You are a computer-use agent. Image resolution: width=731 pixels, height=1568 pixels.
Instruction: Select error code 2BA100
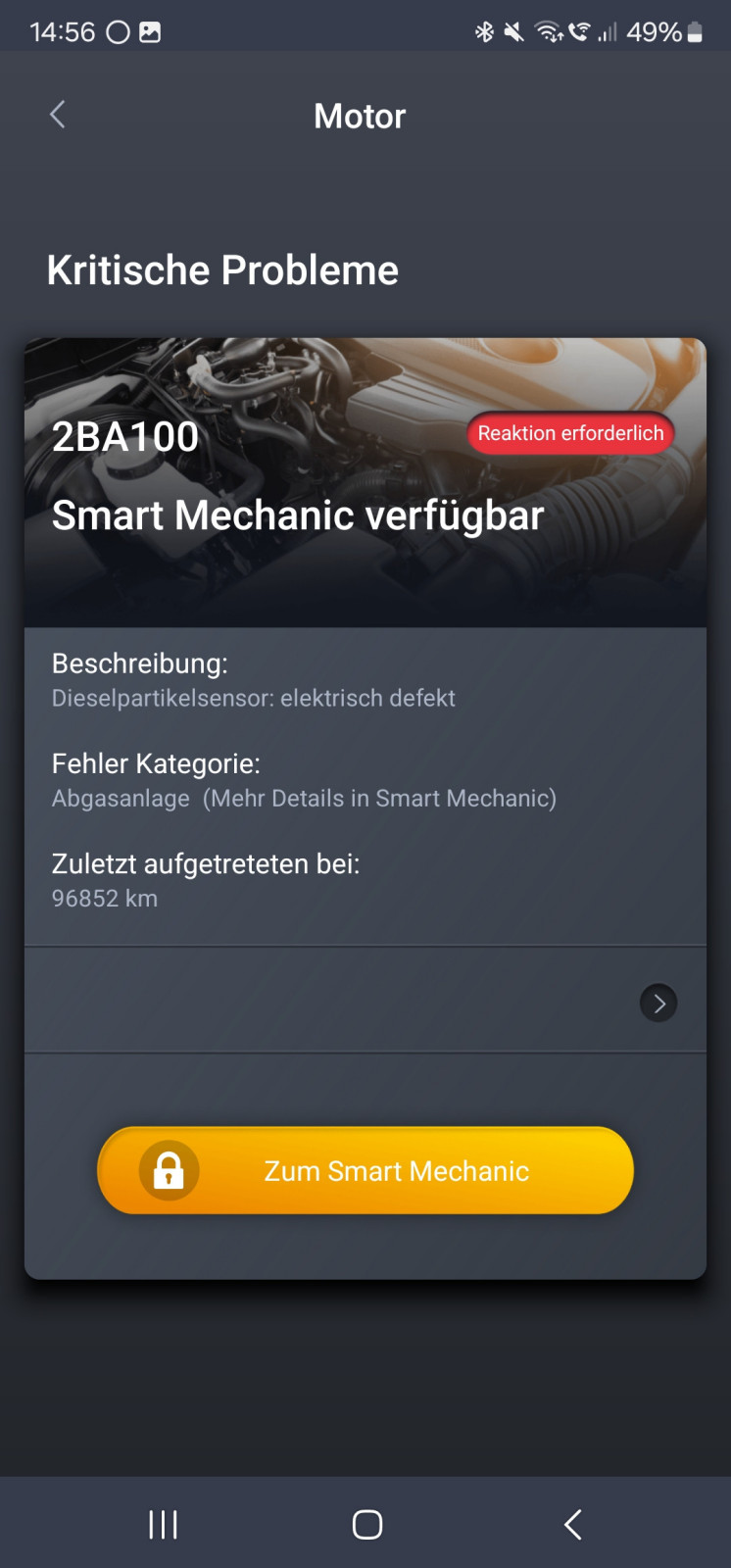coord(125,435)
